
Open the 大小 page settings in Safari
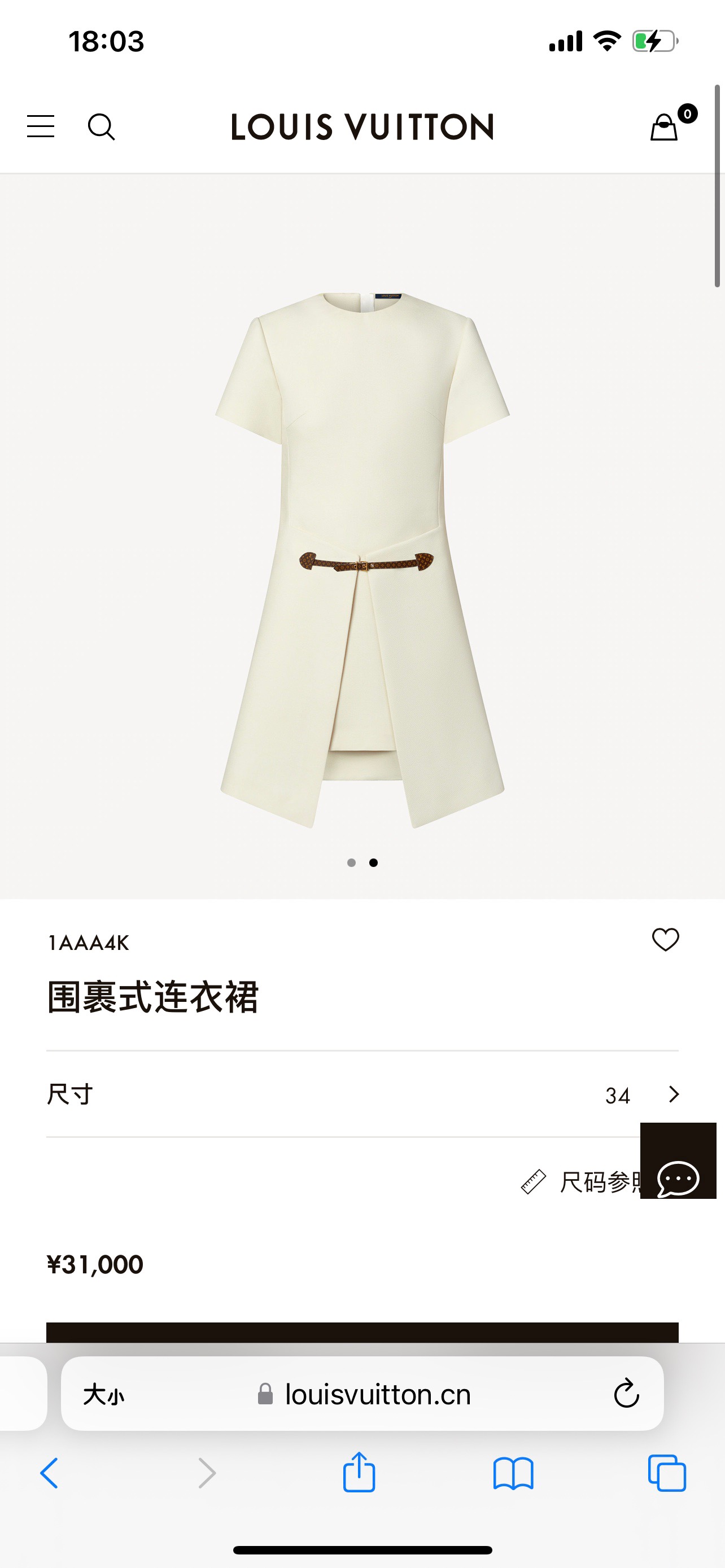(103, 1394)
